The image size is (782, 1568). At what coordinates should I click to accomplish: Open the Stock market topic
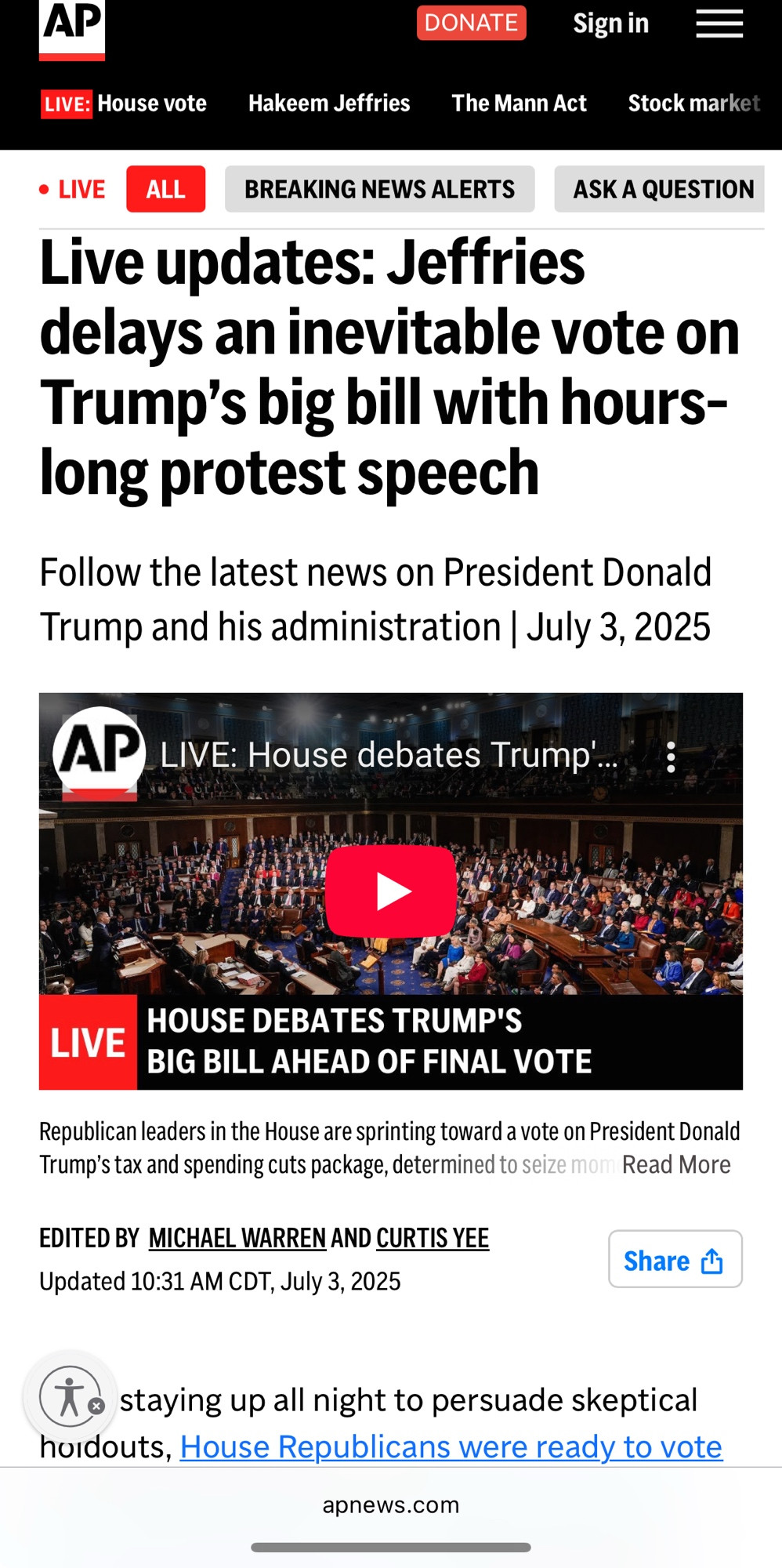tap(694, 103)
